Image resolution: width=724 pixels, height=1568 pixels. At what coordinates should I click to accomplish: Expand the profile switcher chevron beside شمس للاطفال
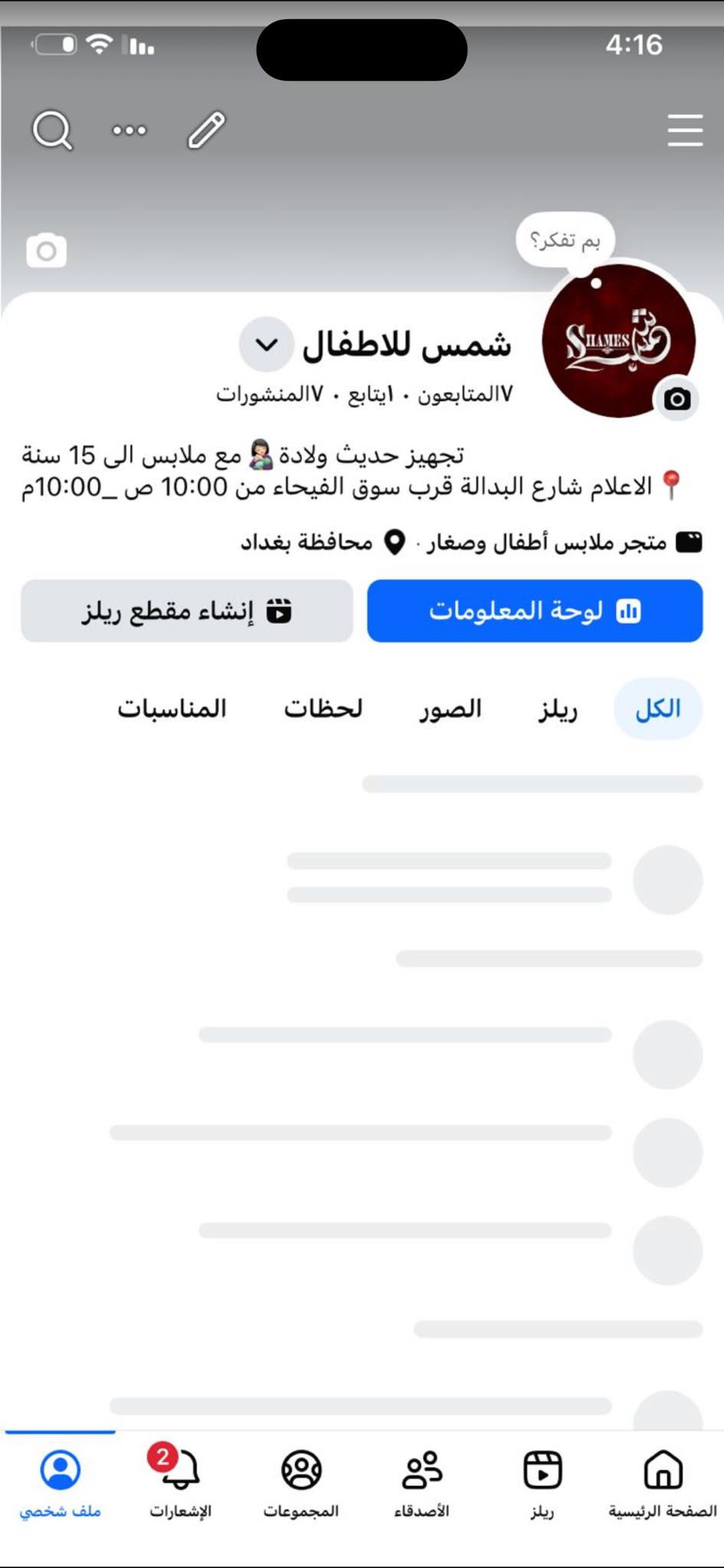tap(266, 345)
